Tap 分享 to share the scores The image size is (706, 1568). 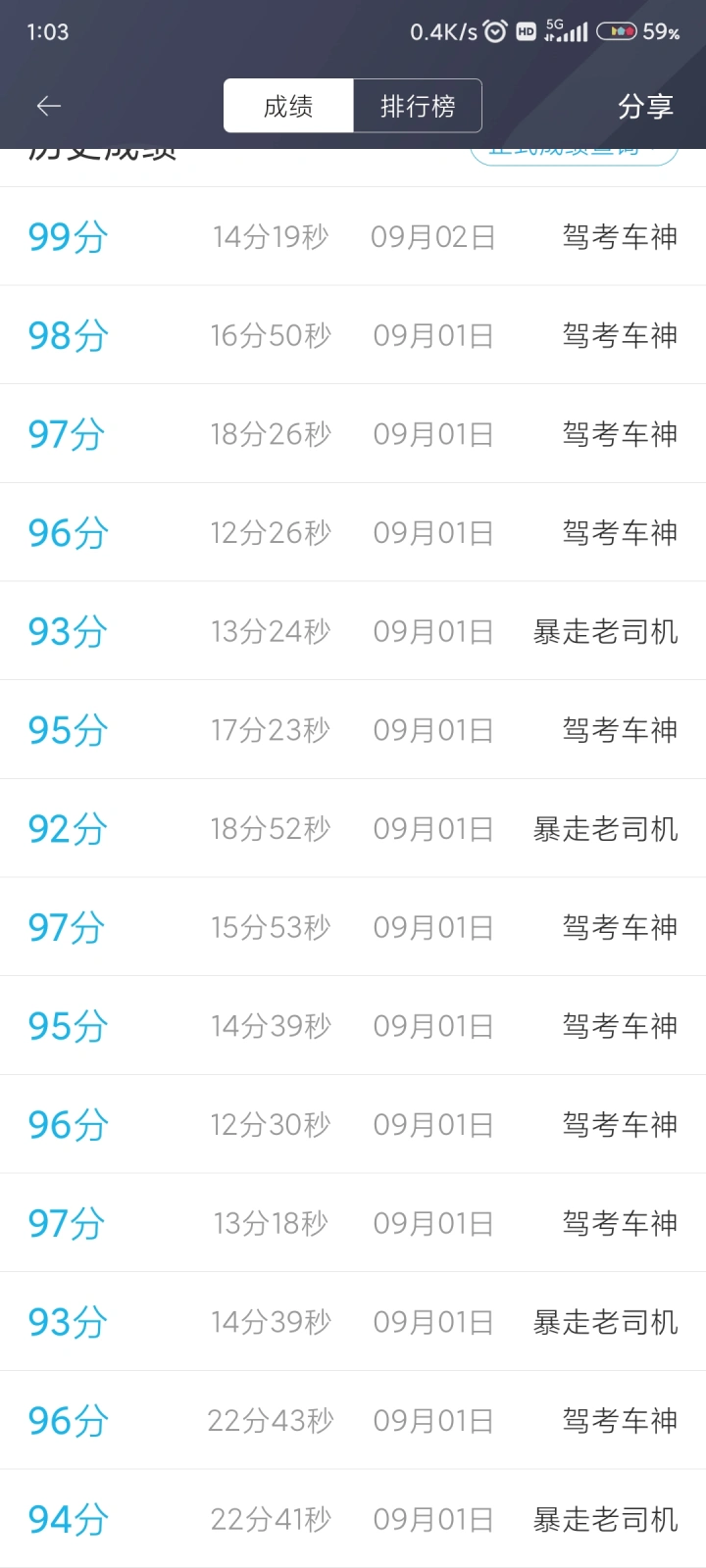tap(645, 106)
